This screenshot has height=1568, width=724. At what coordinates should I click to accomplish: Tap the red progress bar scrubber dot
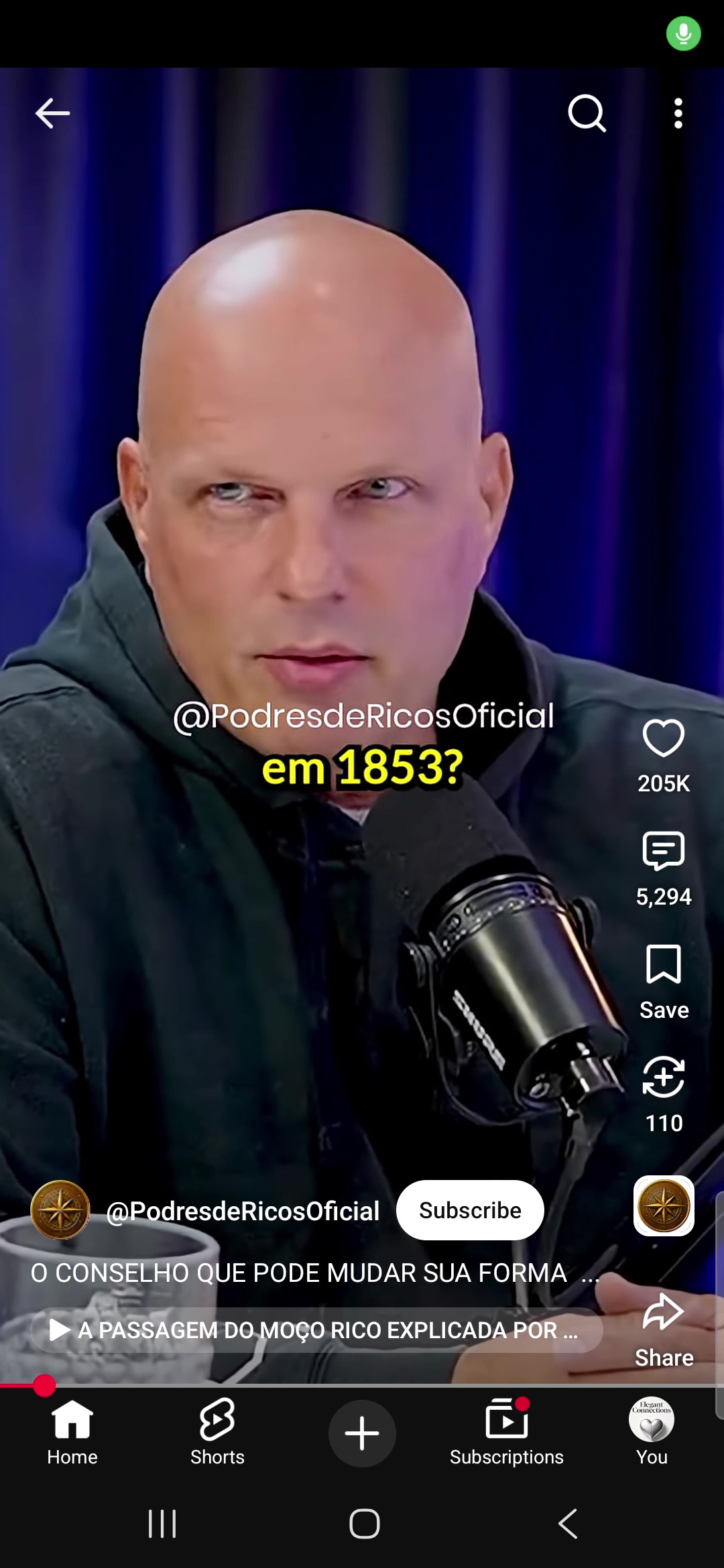pyautogui.click(x=44, y=1385)
